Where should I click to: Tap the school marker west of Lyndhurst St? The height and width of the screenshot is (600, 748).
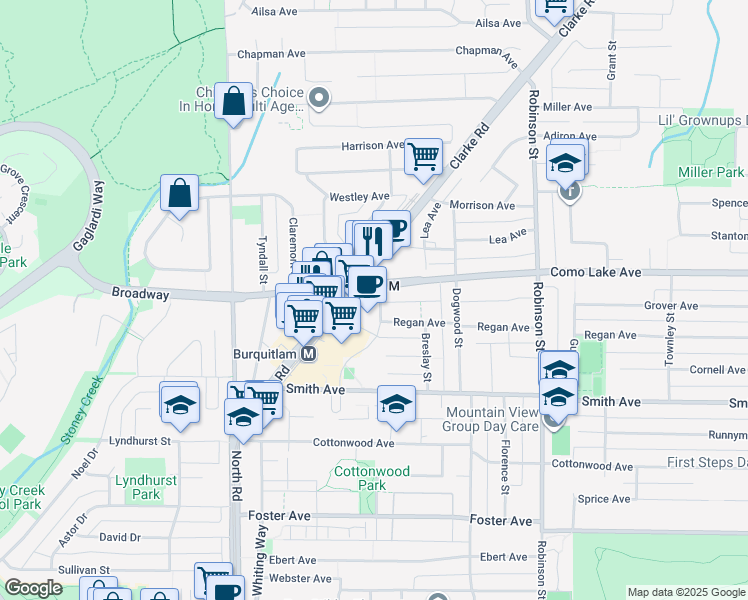(179, 401)
